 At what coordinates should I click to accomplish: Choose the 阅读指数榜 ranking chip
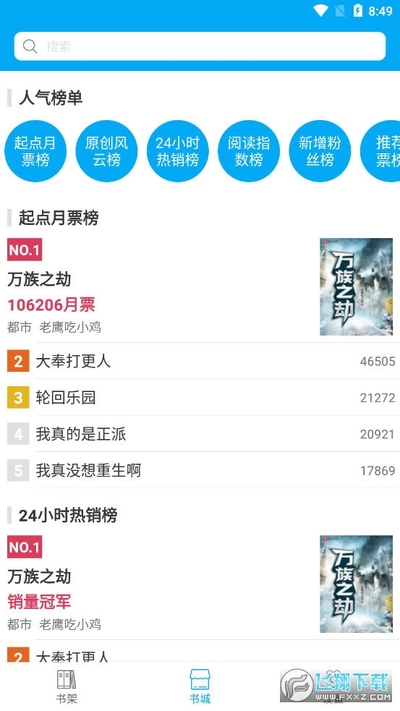coord(249,151)
